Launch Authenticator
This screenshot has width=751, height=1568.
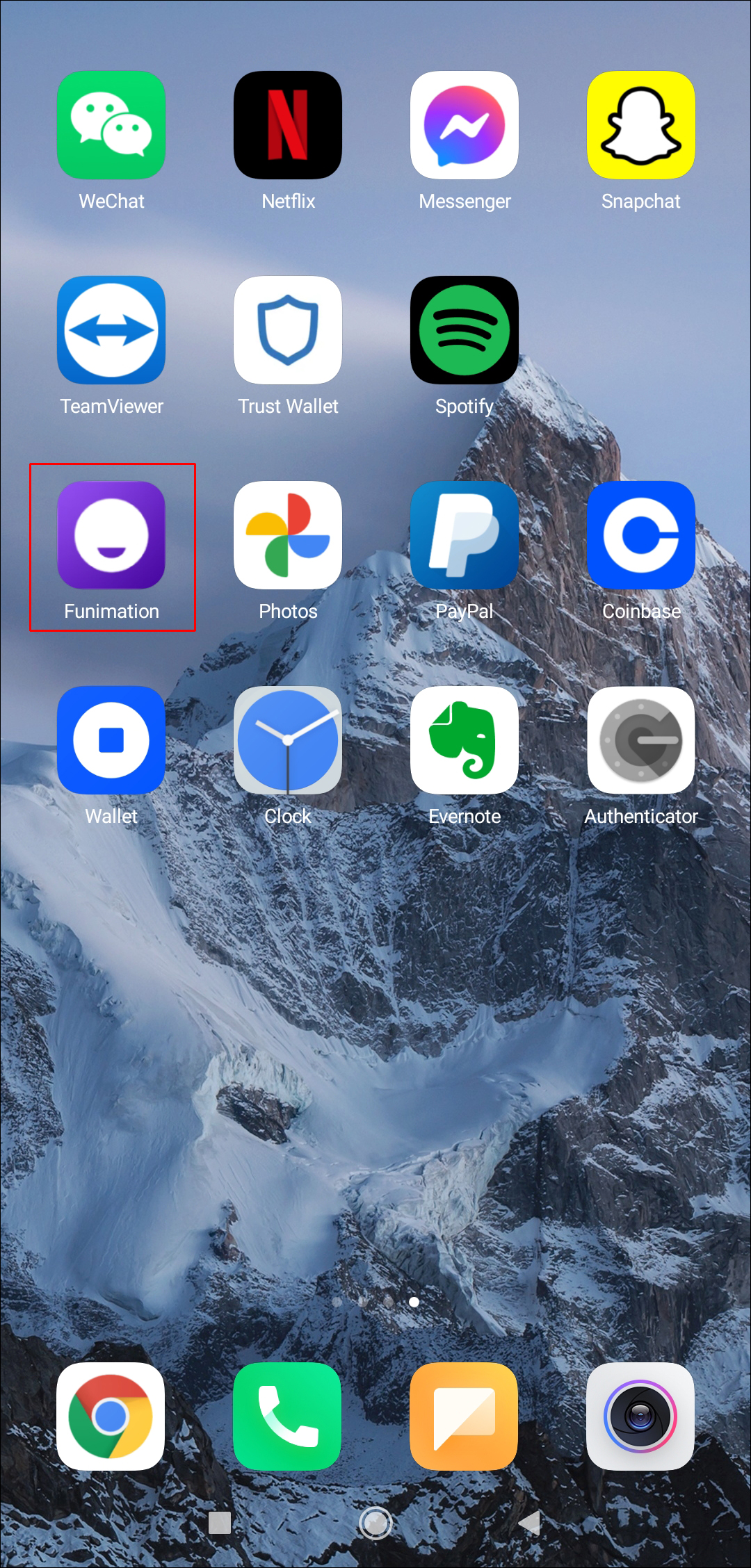pyautogui.click(x=641, y=740)
